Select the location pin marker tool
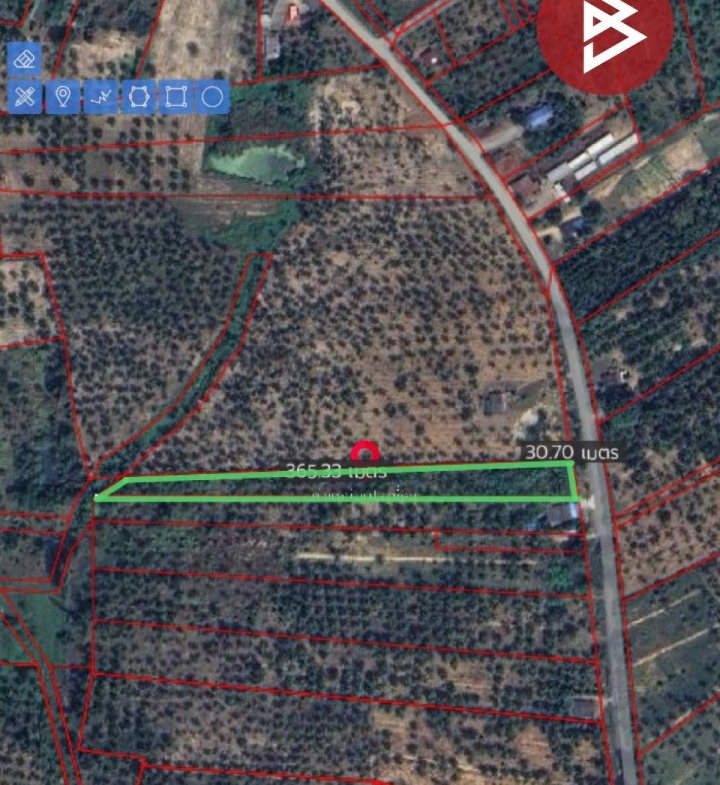Screen dimensions: 720x785 pos(62,97)
